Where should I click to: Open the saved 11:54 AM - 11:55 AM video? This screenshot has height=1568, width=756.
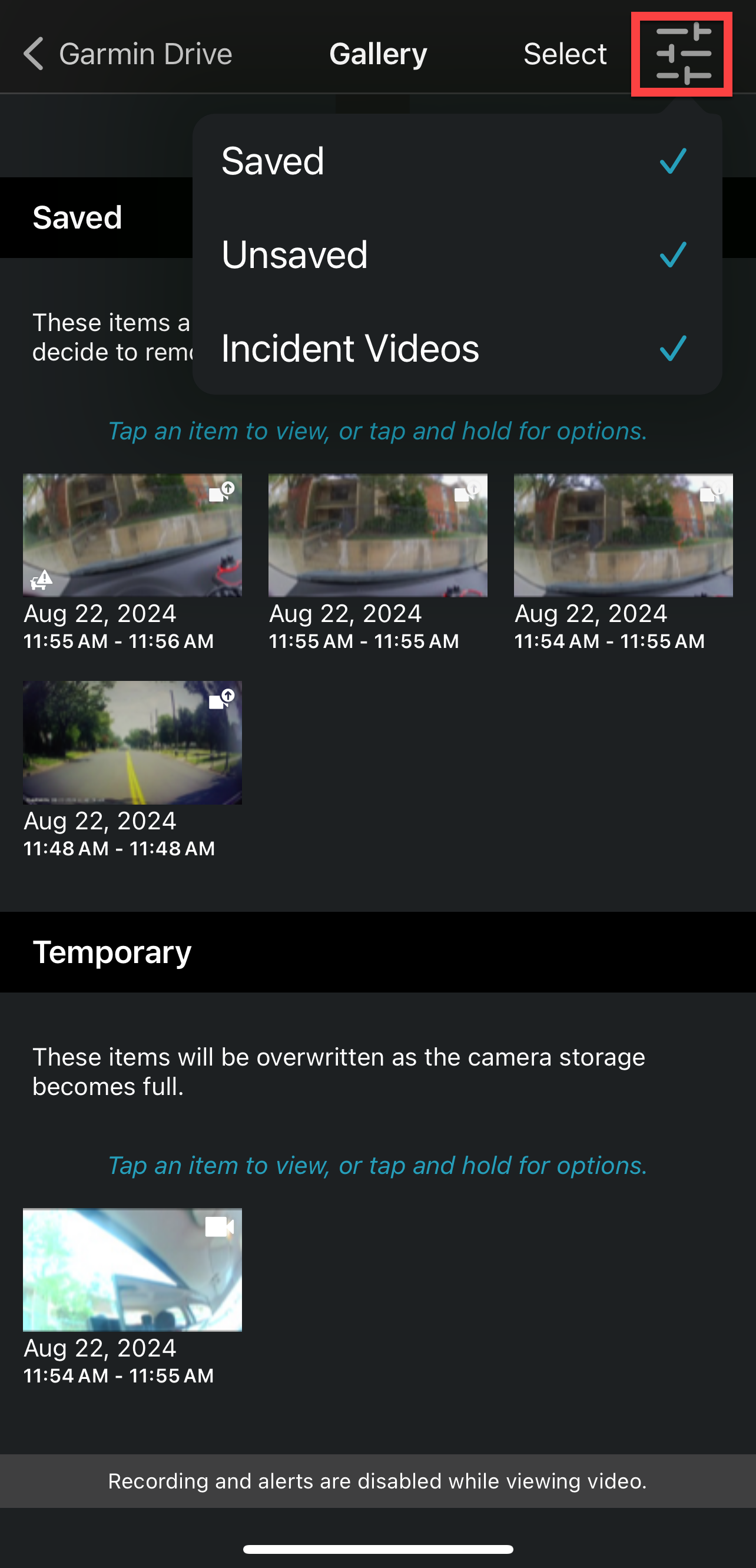pos(623,535)
